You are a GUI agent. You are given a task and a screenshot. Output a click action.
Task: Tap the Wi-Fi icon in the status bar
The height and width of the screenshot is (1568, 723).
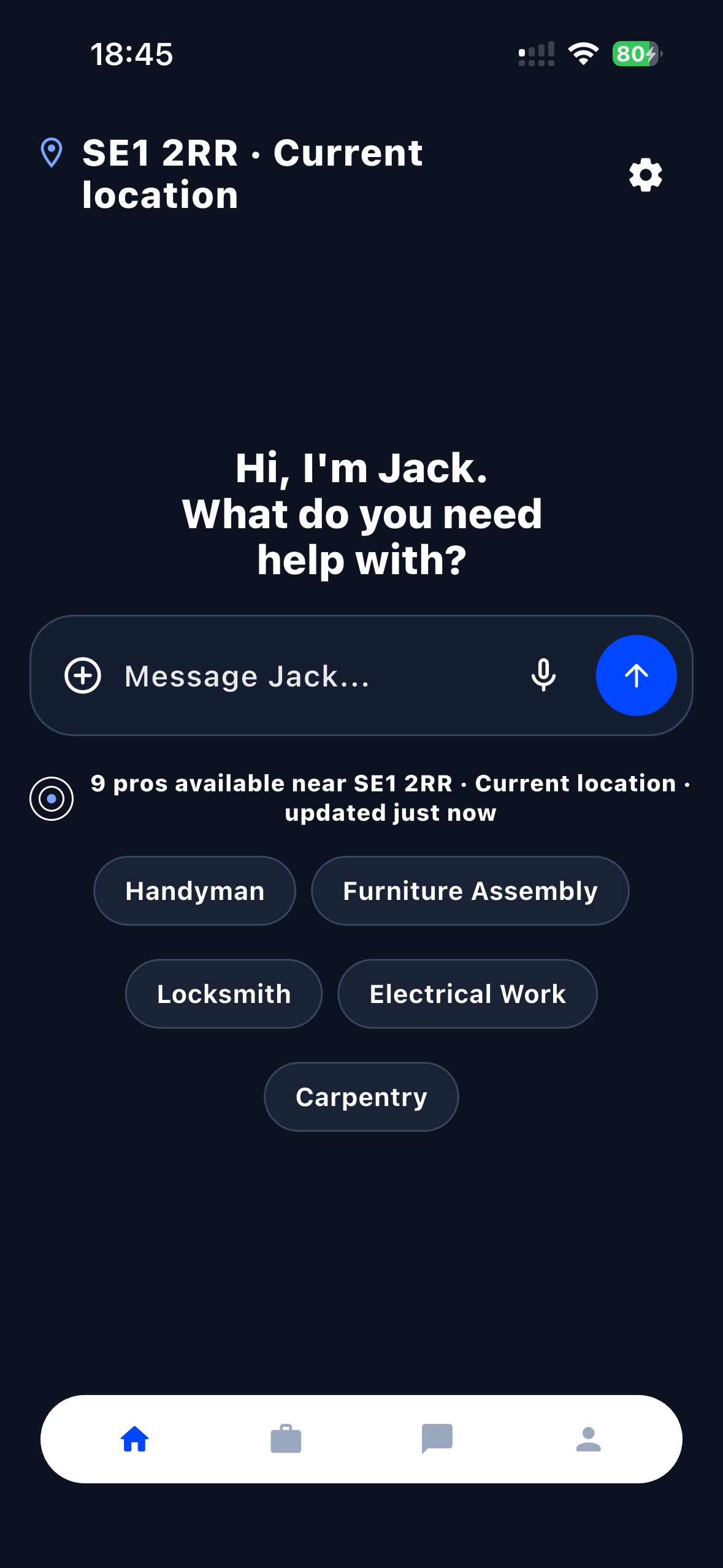(583, 54)
